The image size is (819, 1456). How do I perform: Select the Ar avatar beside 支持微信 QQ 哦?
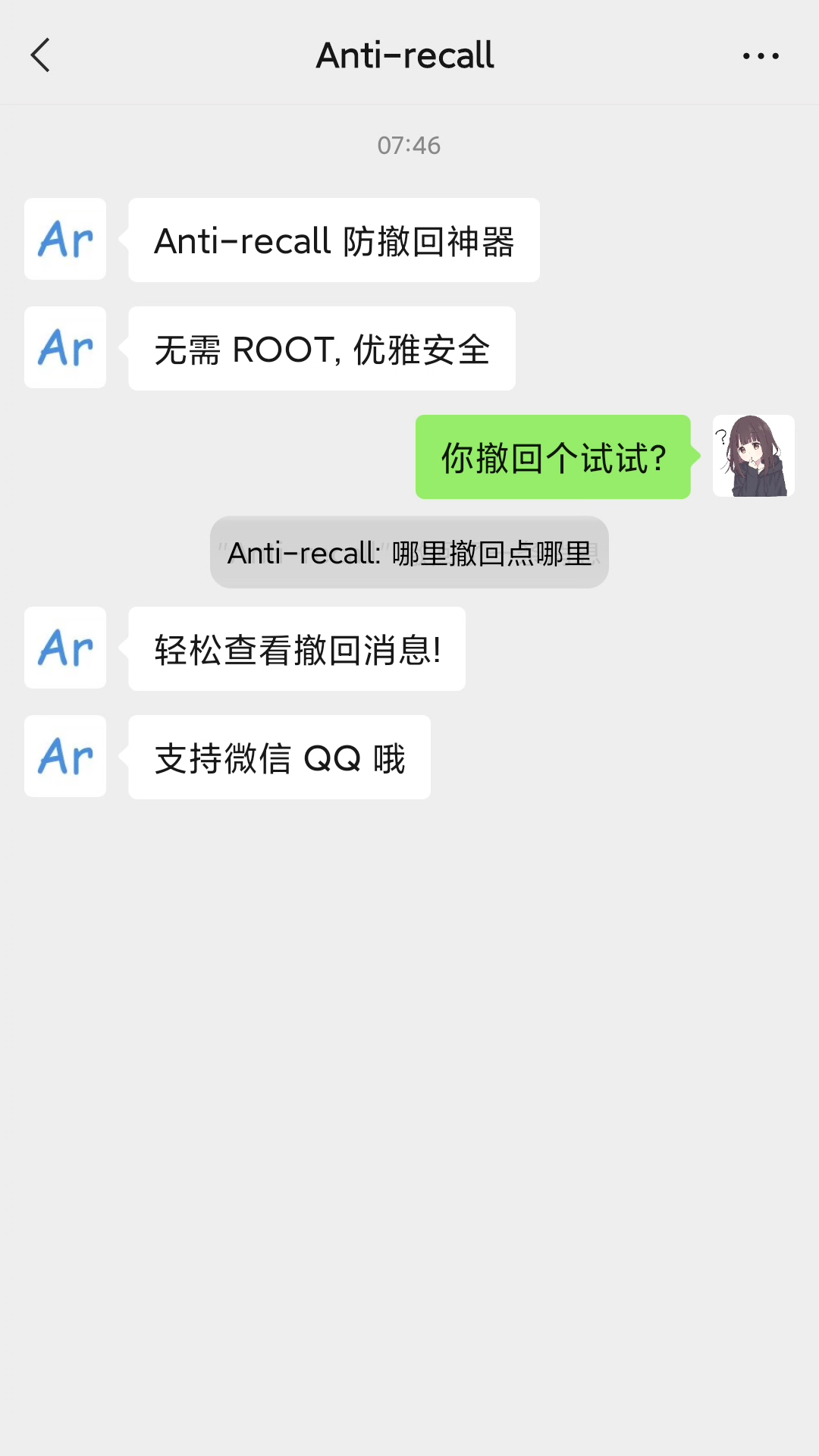click(65, 757)
